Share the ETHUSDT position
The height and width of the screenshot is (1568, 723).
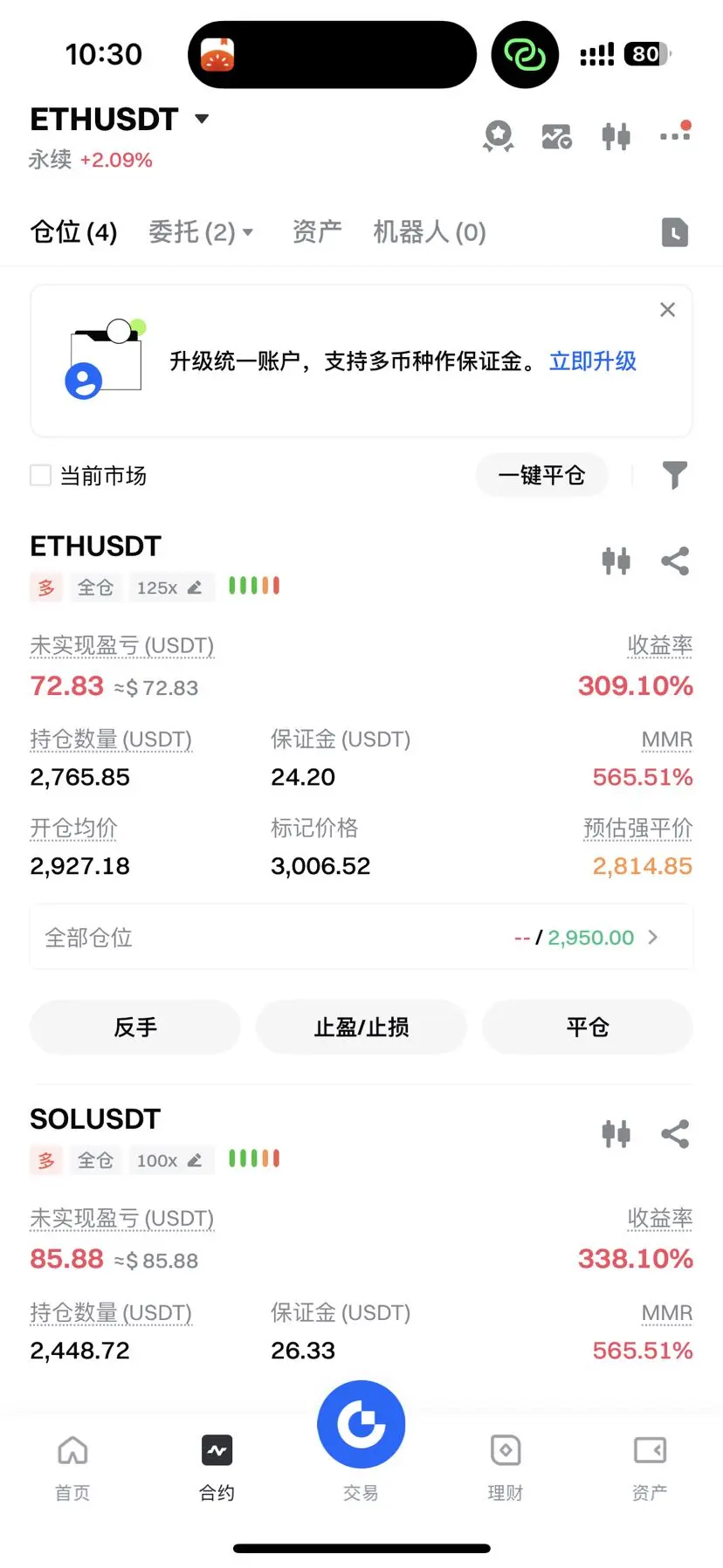(675, 561)
